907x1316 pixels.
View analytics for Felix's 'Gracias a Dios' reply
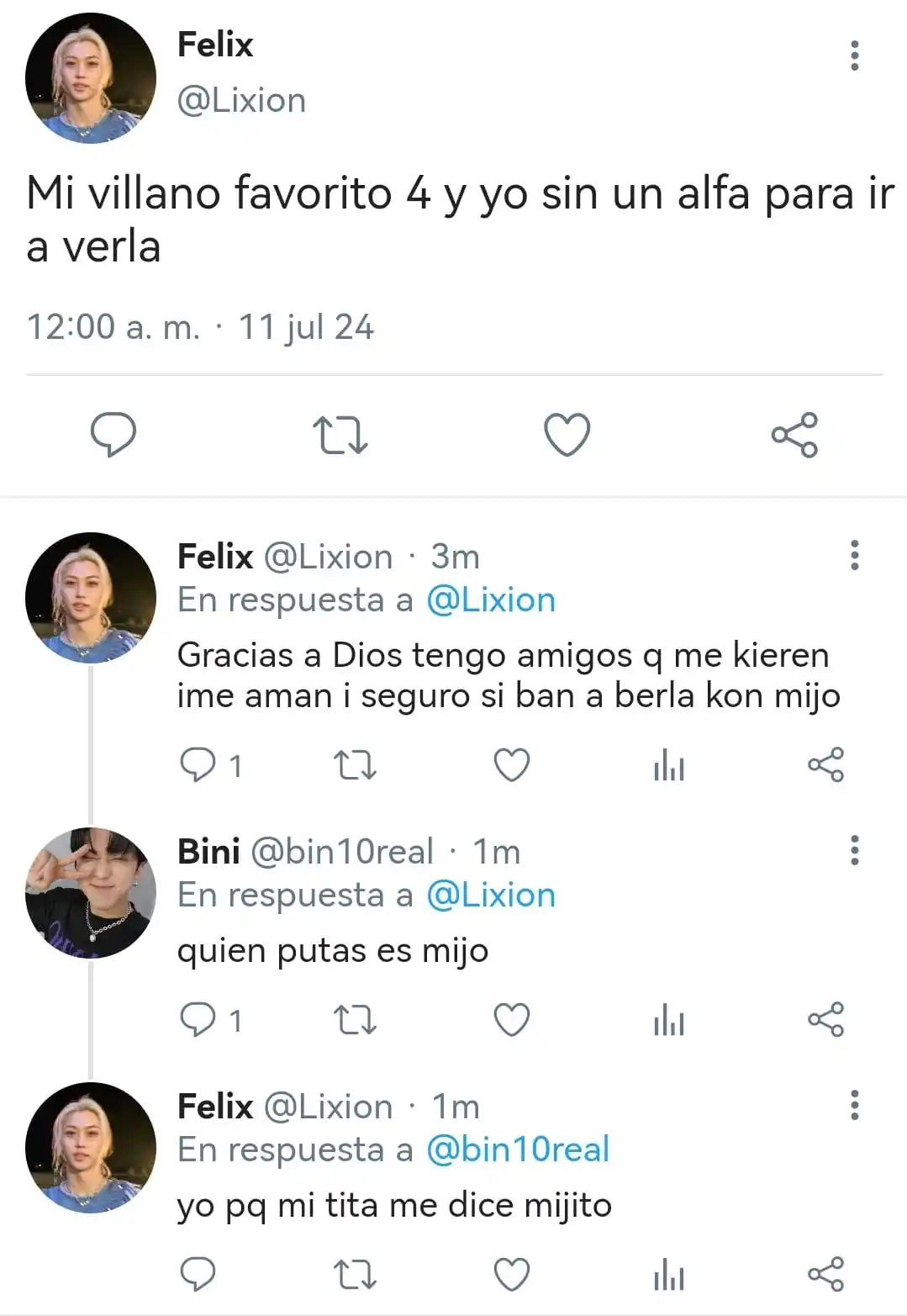click(665, 764)
